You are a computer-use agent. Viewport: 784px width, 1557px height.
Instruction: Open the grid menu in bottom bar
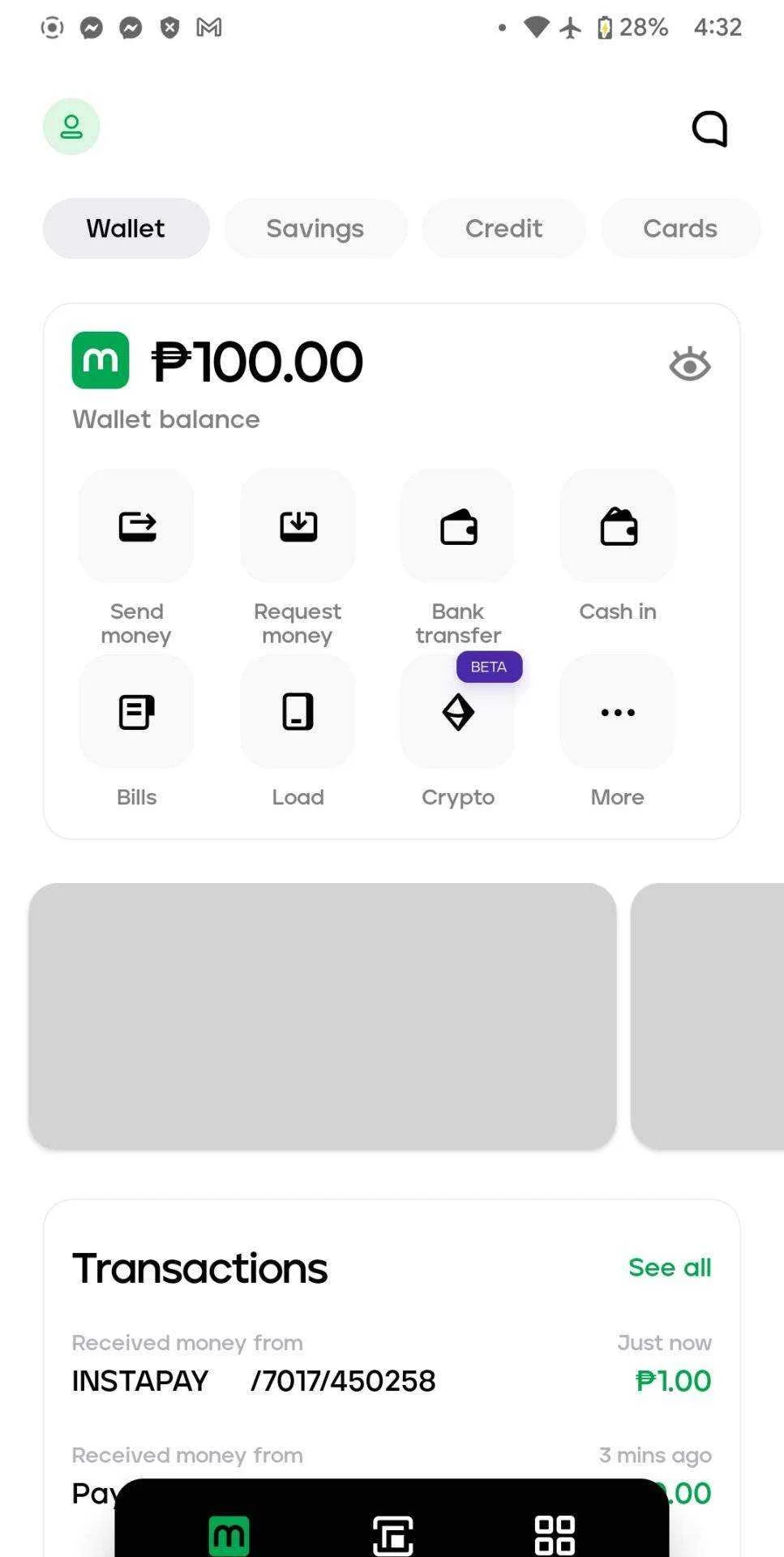(555, 1535)
